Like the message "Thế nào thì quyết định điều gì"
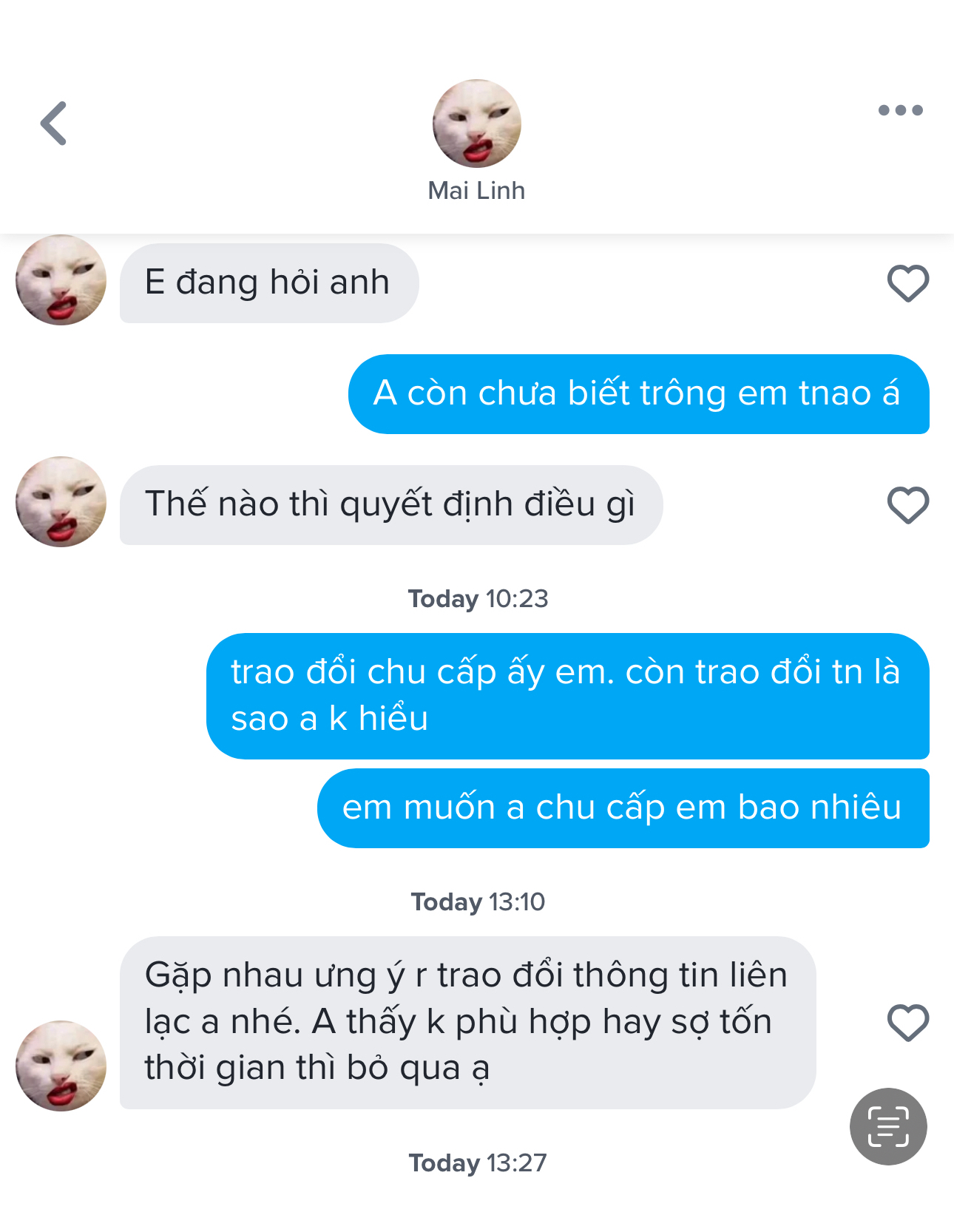Viewport: 954px width, 1232px height. pyautogui.click(x=907, y=505)
